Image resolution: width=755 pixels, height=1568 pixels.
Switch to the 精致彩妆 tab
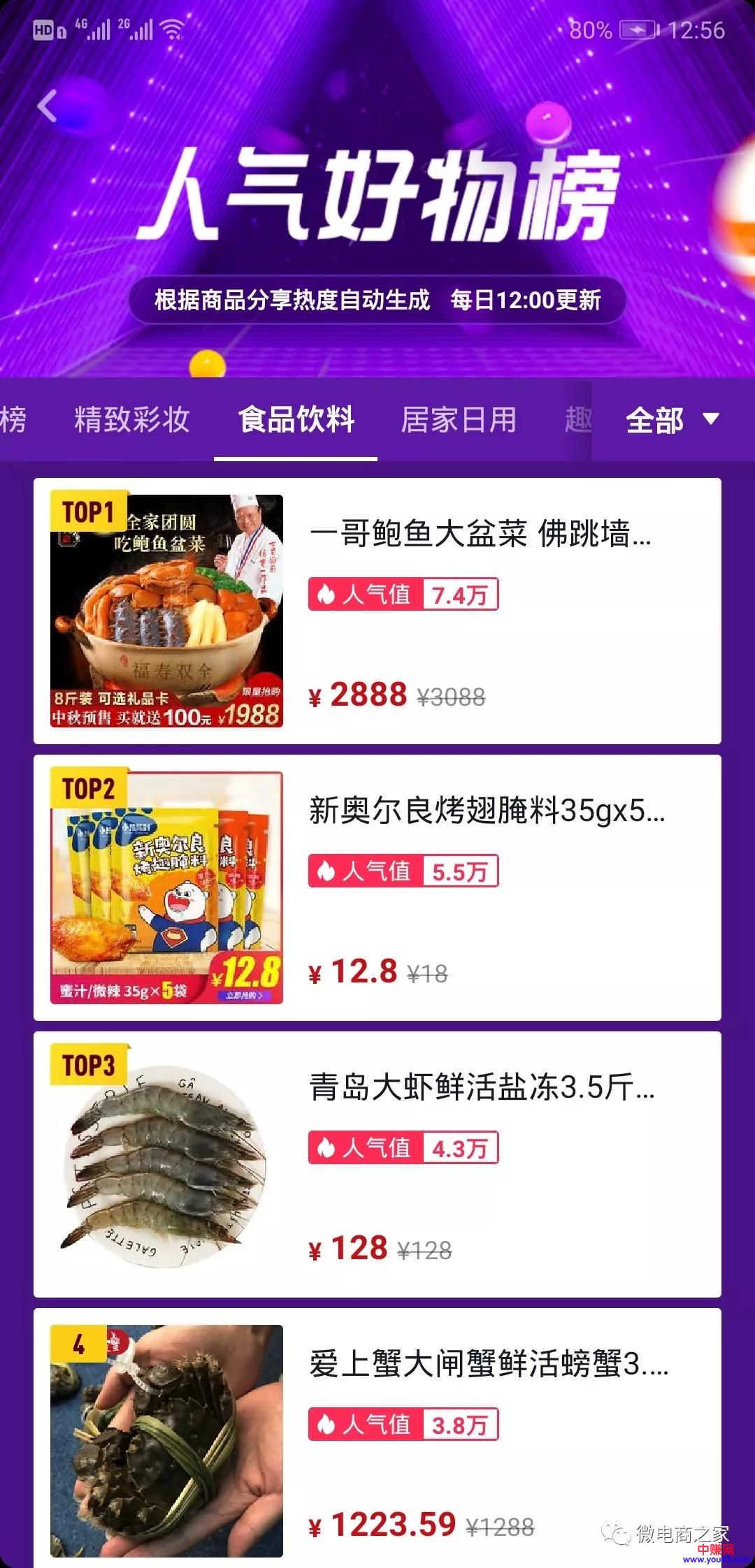coord(131,421)
